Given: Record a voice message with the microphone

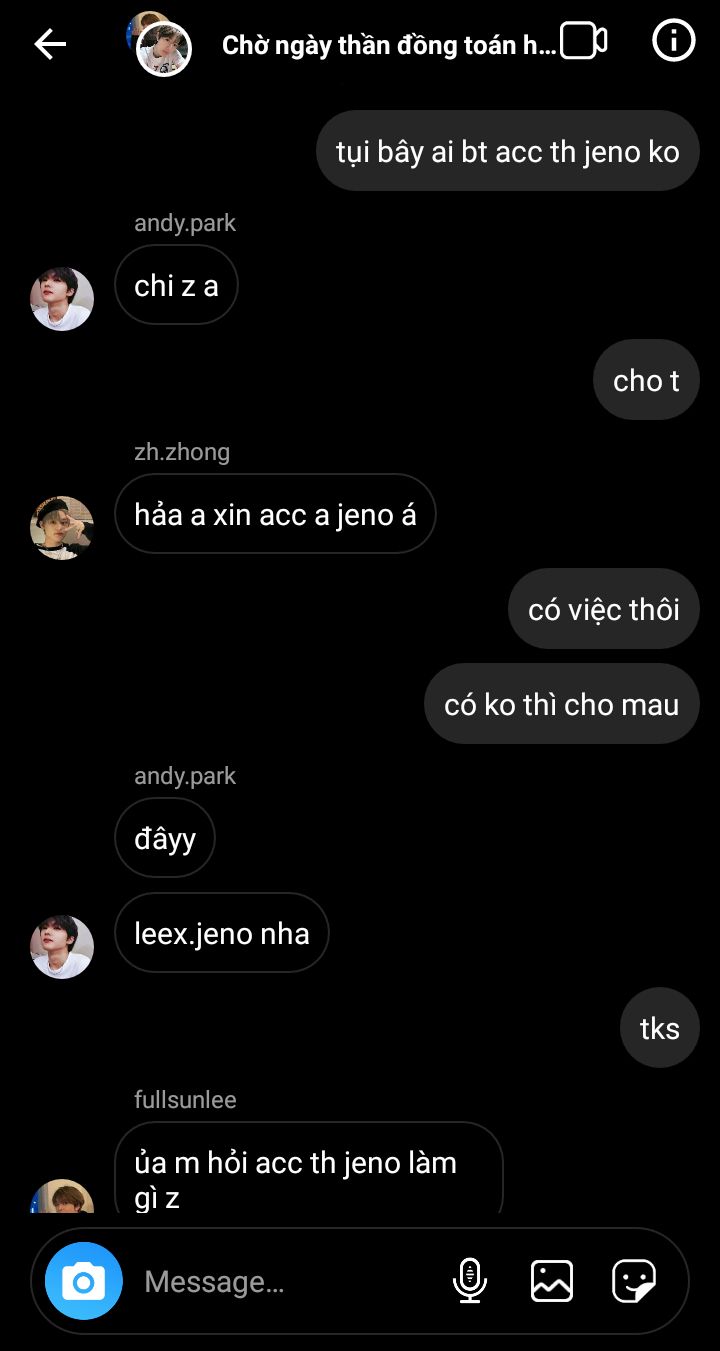Looking at the screenshot, I should [469, 1281].
